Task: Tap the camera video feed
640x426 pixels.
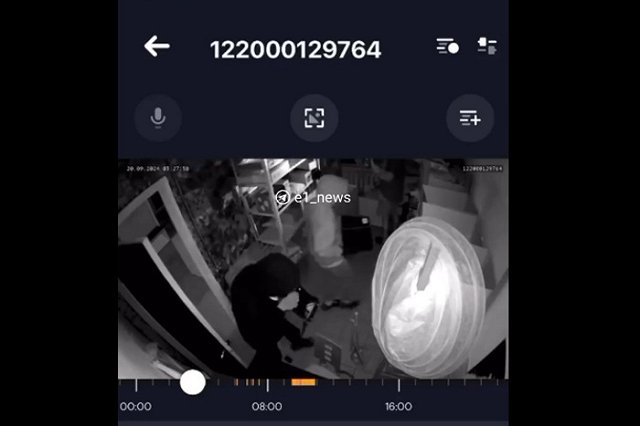Action: click(x=313, y=268)
